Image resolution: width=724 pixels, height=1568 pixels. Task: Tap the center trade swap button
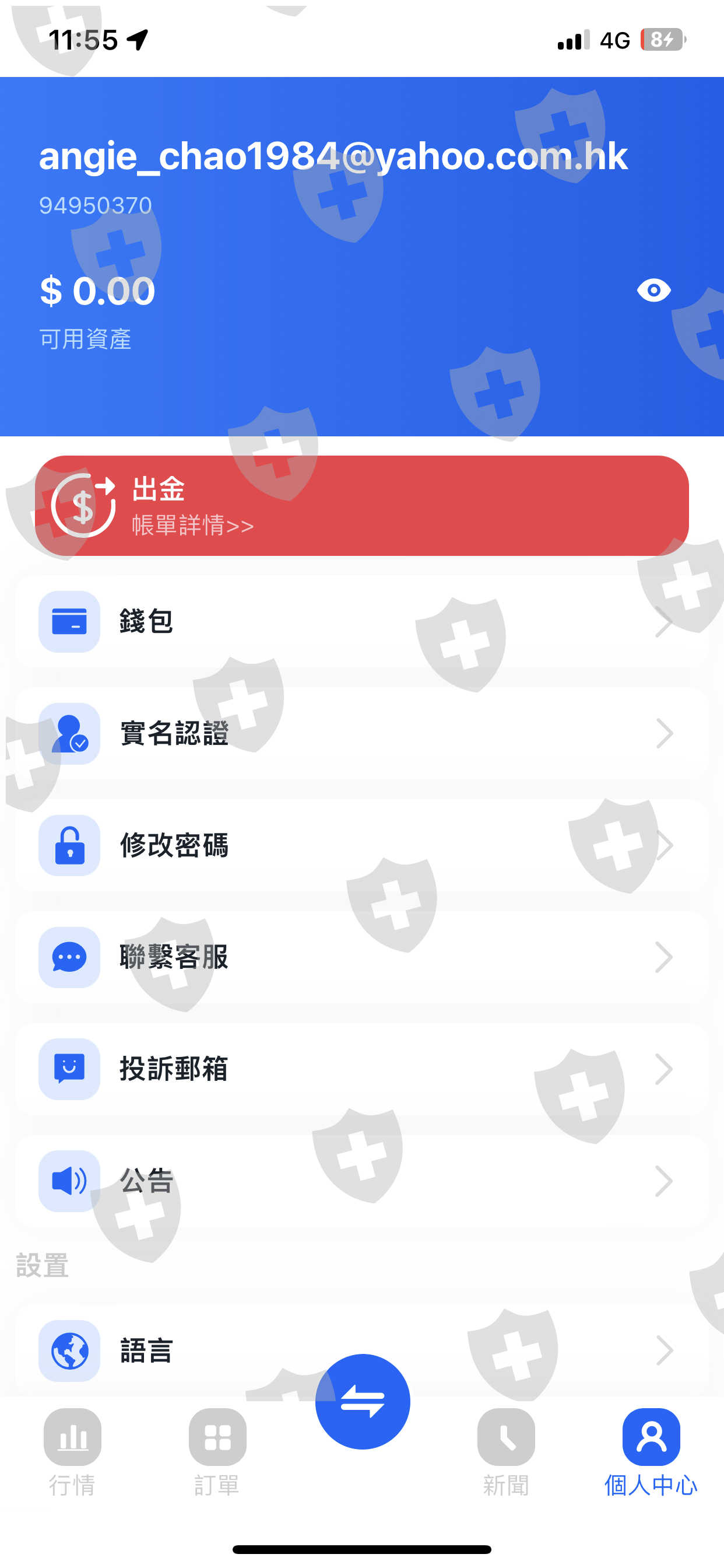(363, 1401)
